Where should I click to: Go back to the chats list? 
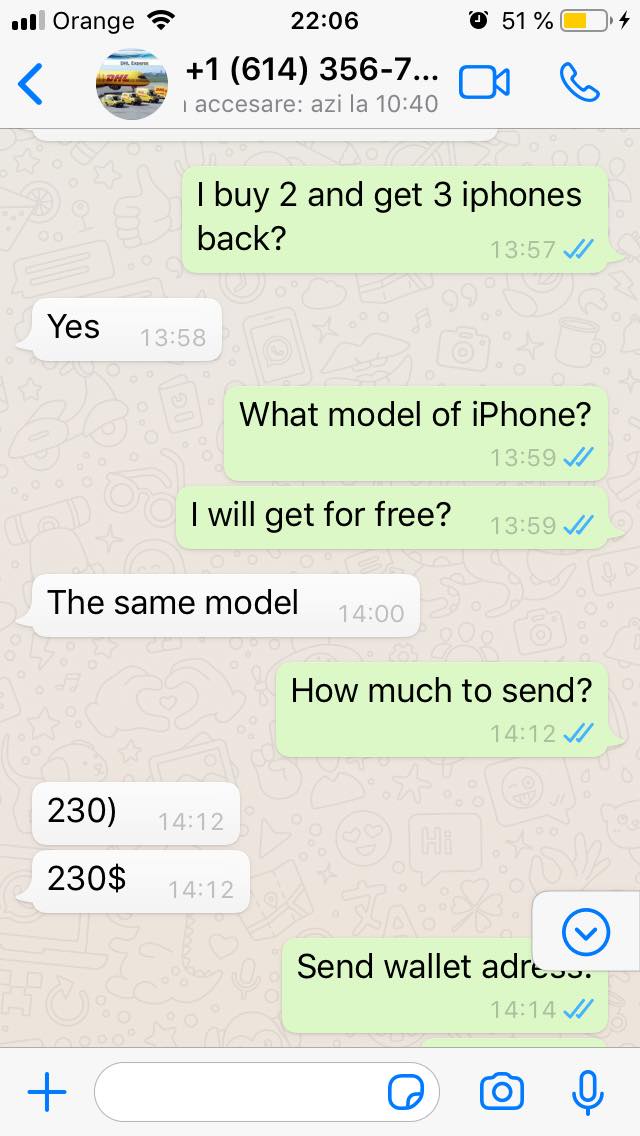31,84
